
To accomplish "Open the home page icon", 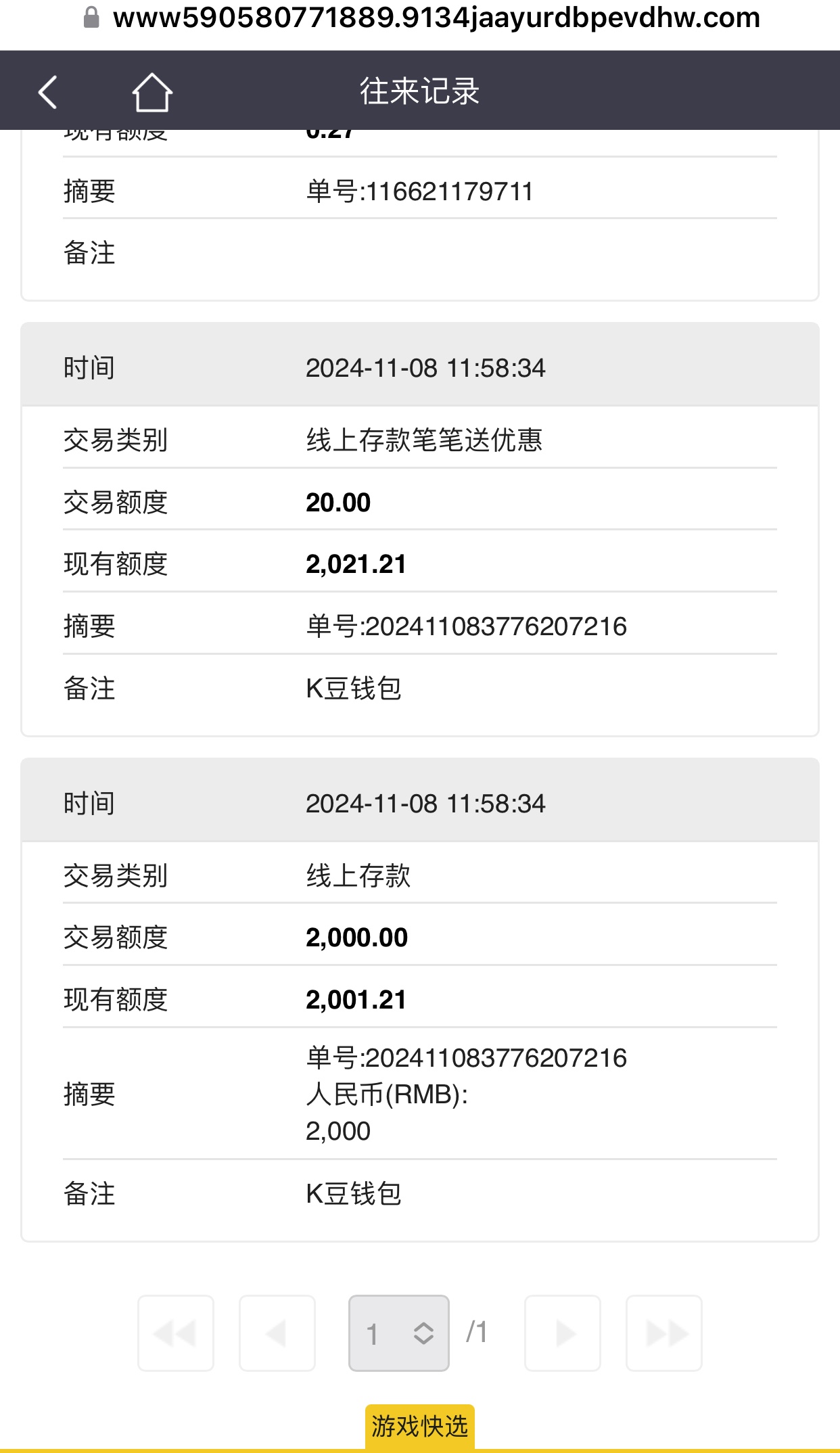I will tap(151, 92).
